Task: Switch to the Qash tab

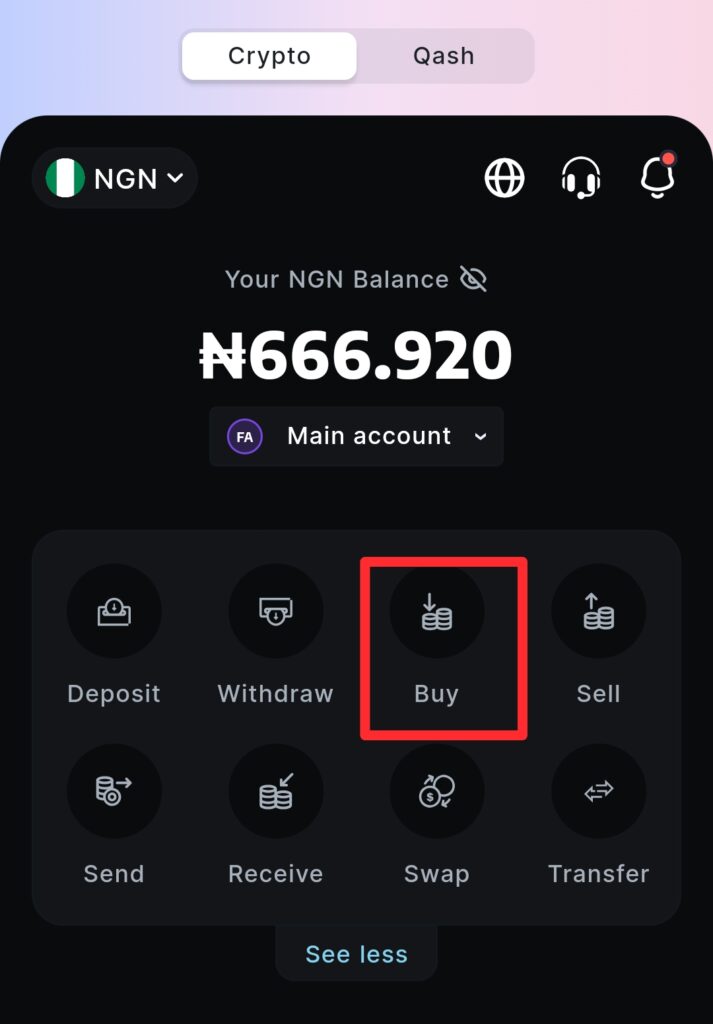Action: tap(443, 55)
